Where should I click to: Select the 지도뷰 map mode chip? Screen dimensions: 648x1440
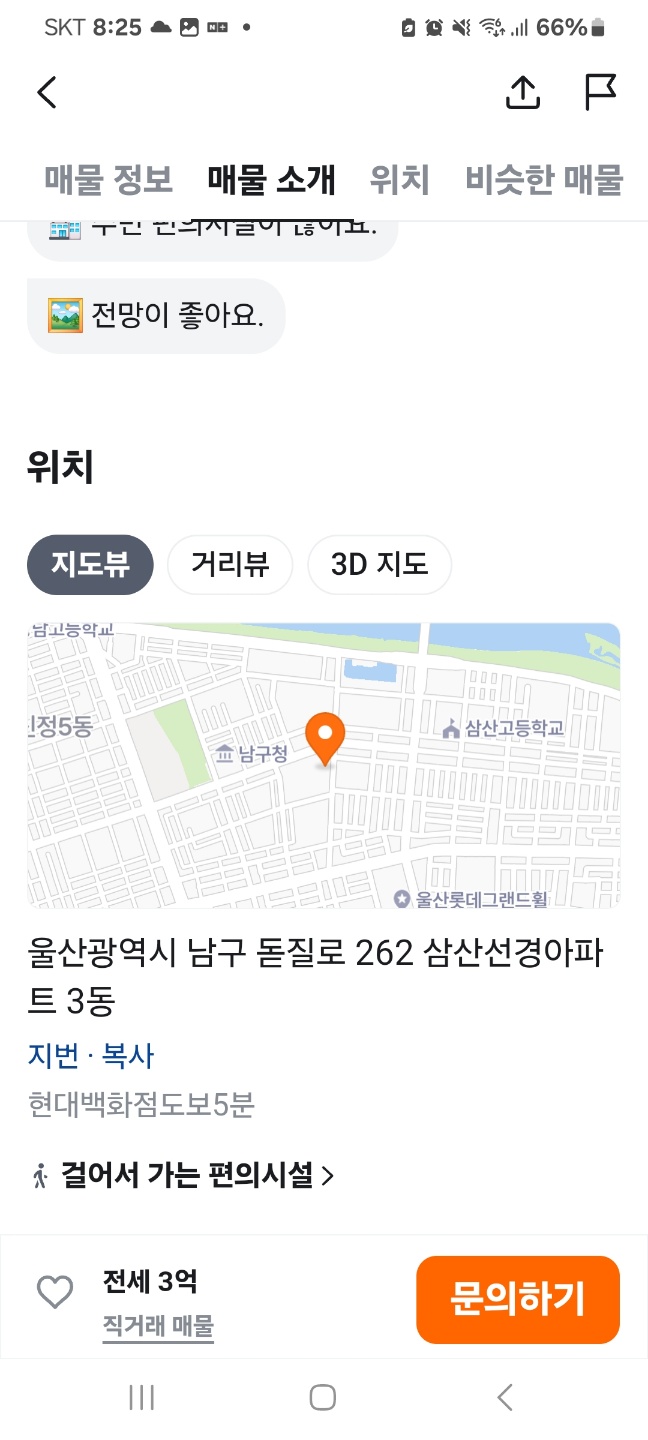click(x=90, y=564)
